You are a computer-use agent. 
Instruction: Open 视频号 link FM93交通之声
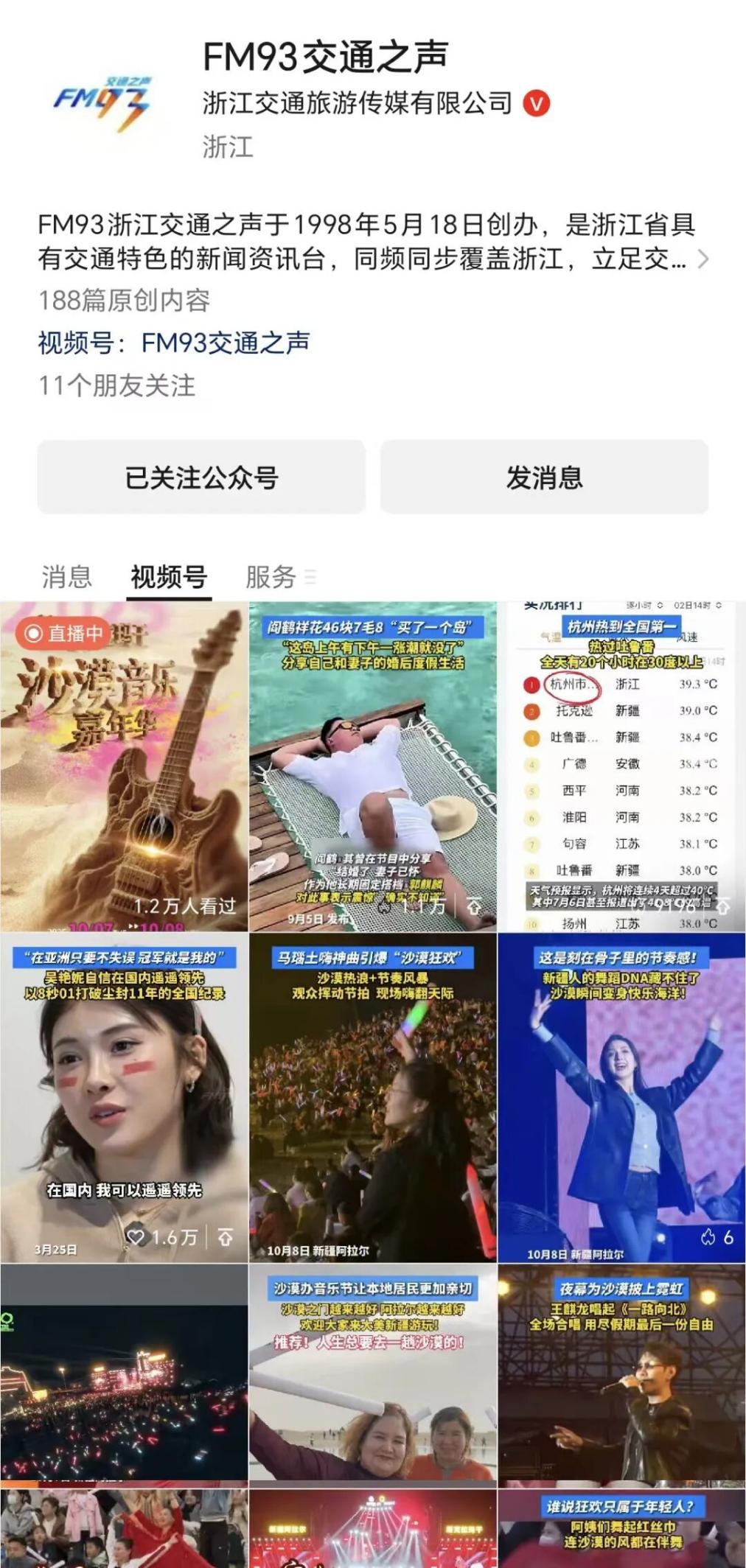225,343
